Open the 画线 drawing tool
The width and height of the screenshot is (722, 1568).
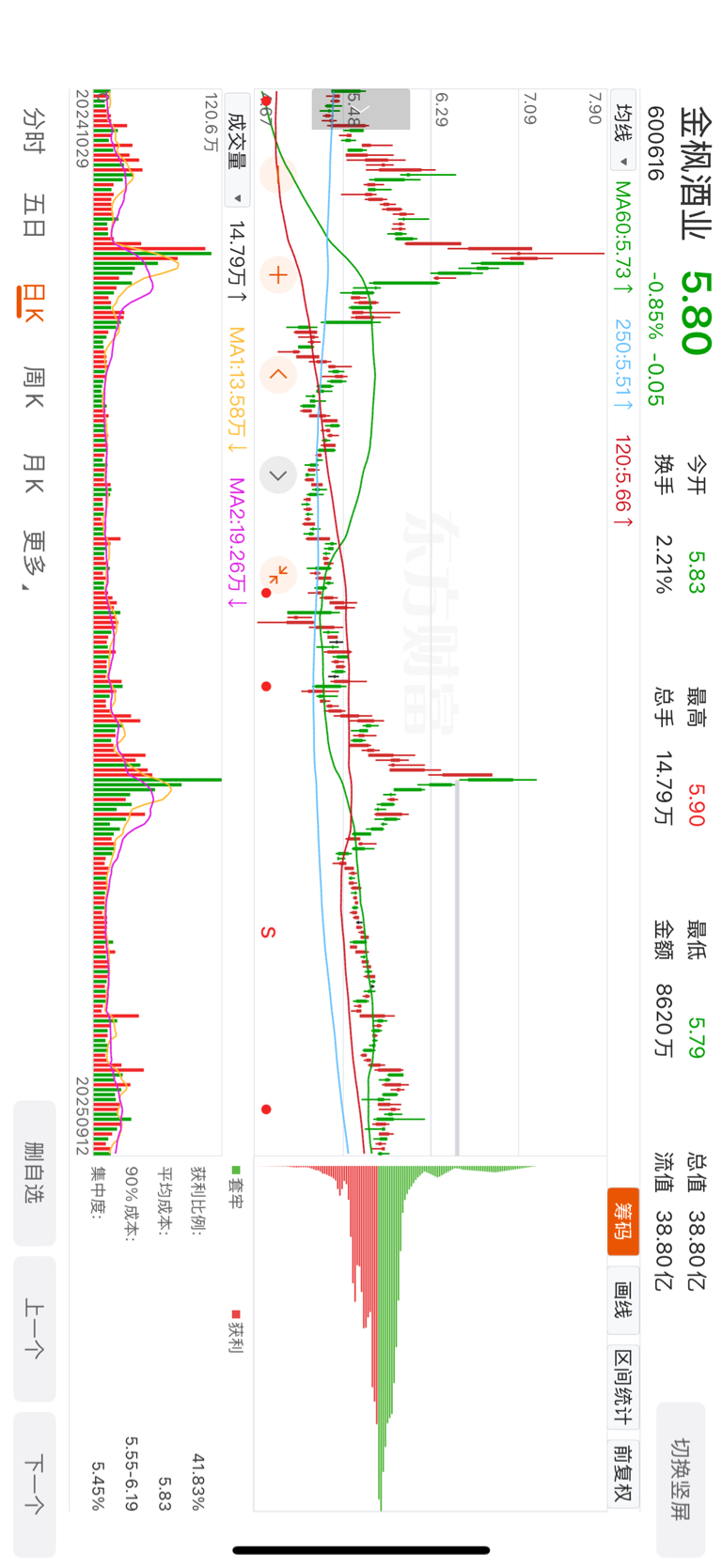click(x=623, y=1299)
